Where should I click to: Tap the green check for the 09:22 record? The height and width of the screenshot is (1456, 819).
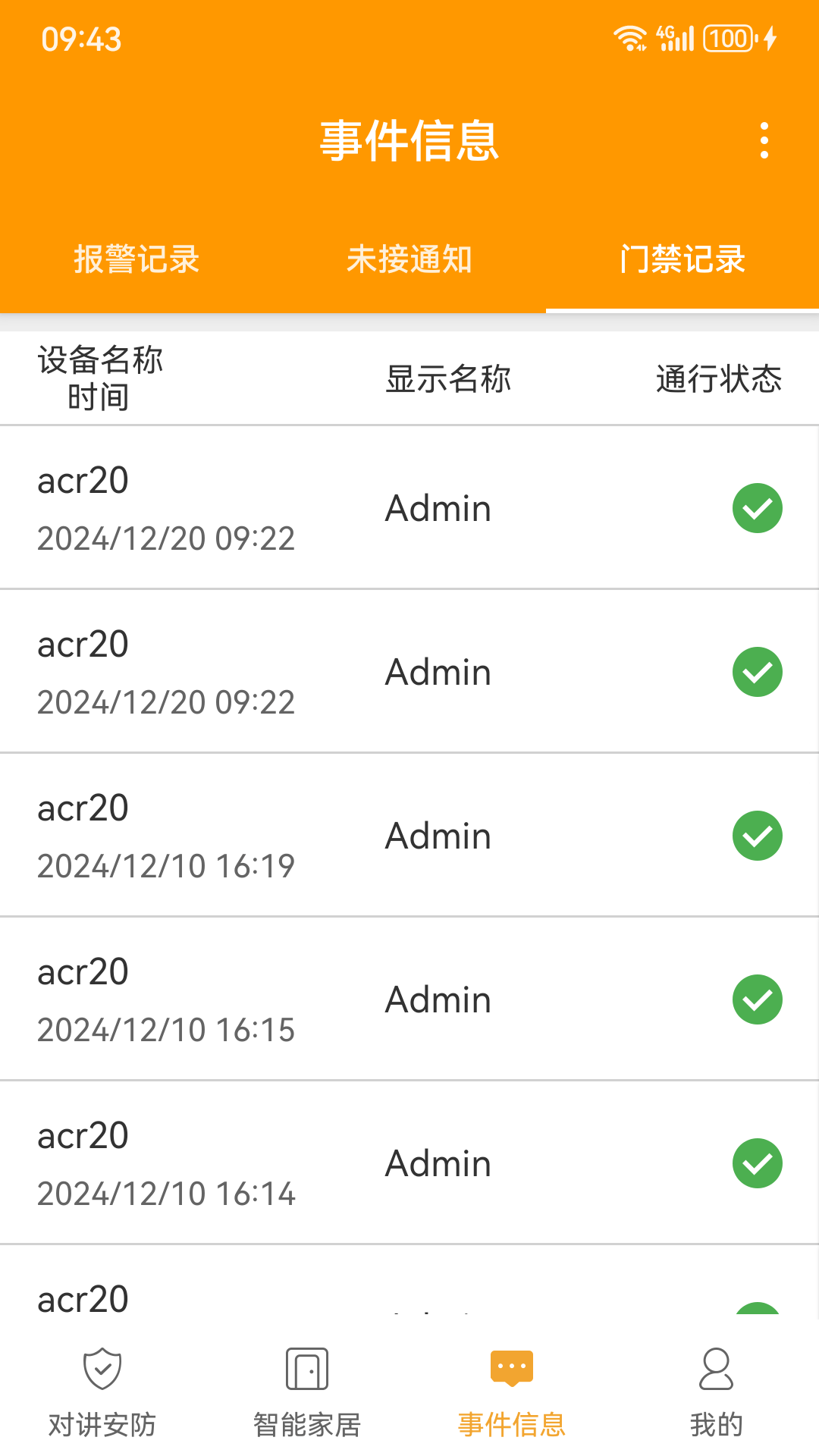point(757,508)
